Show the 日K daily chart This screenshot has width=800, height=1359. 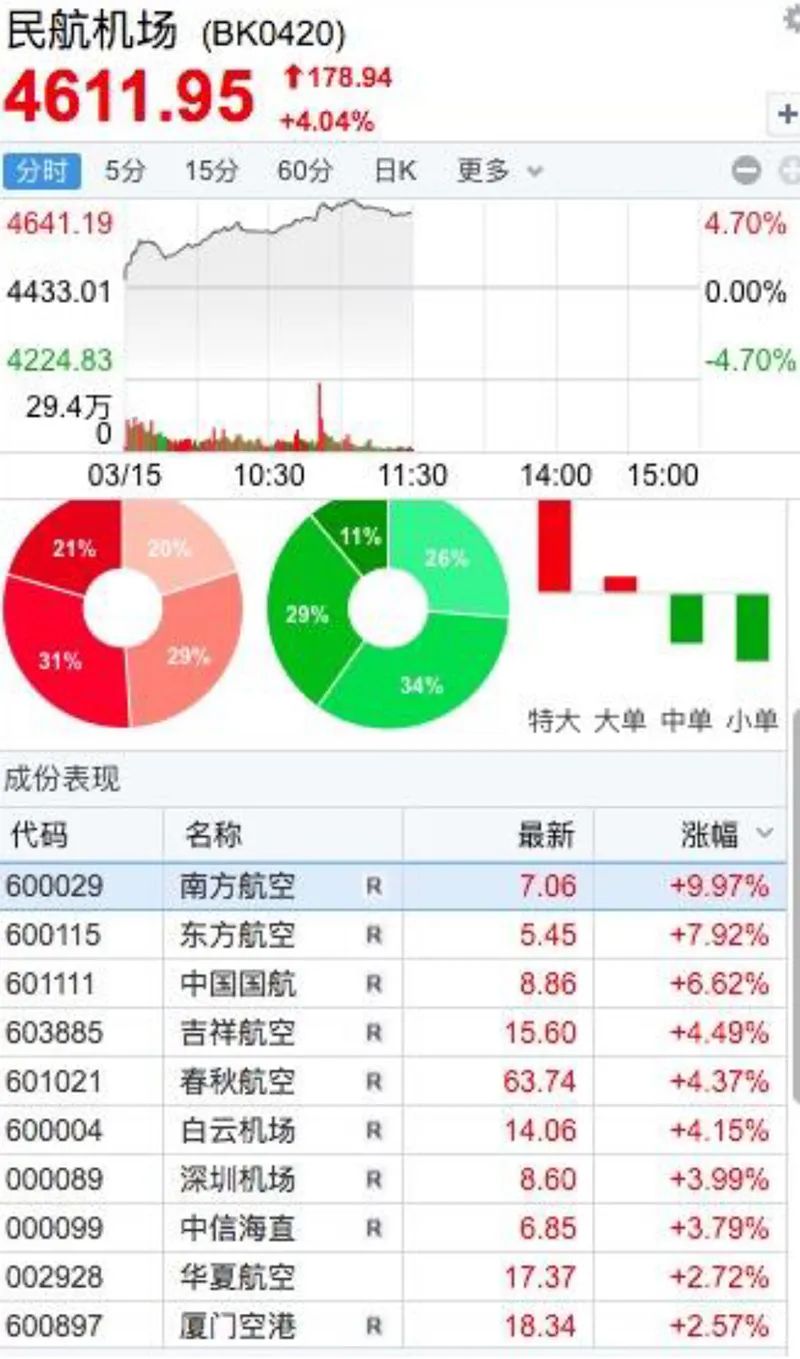point(394,171)
